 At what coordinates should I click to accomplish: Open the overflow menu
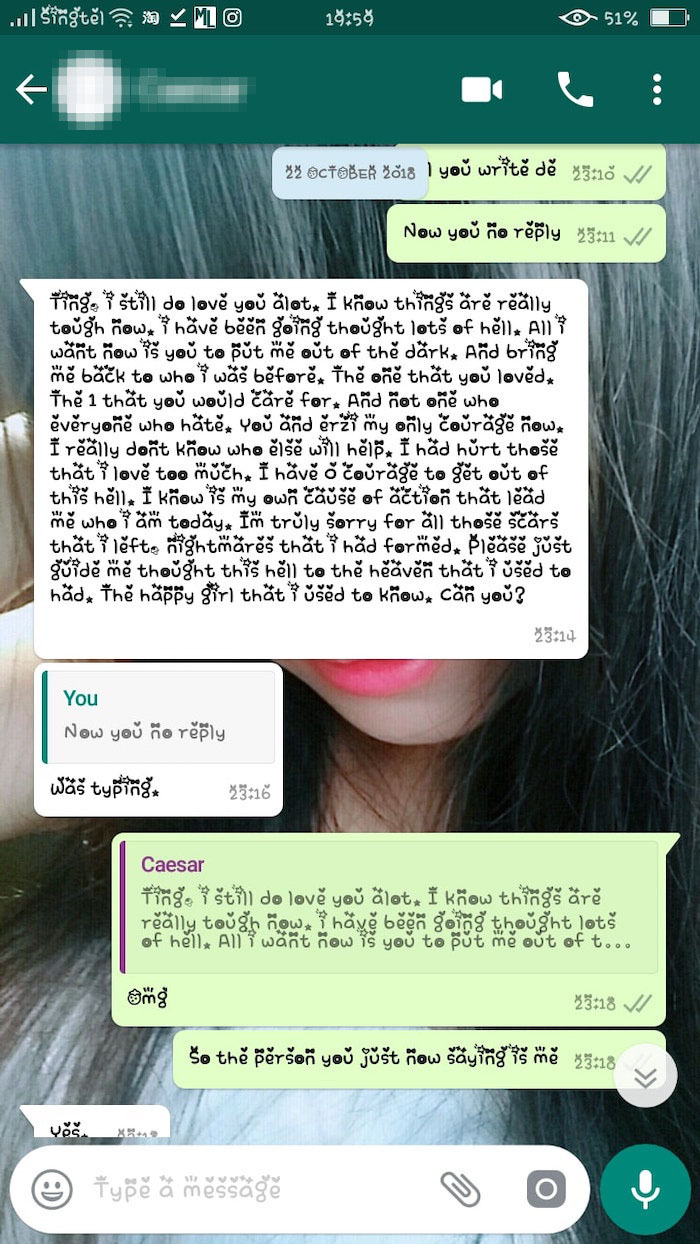657,90
